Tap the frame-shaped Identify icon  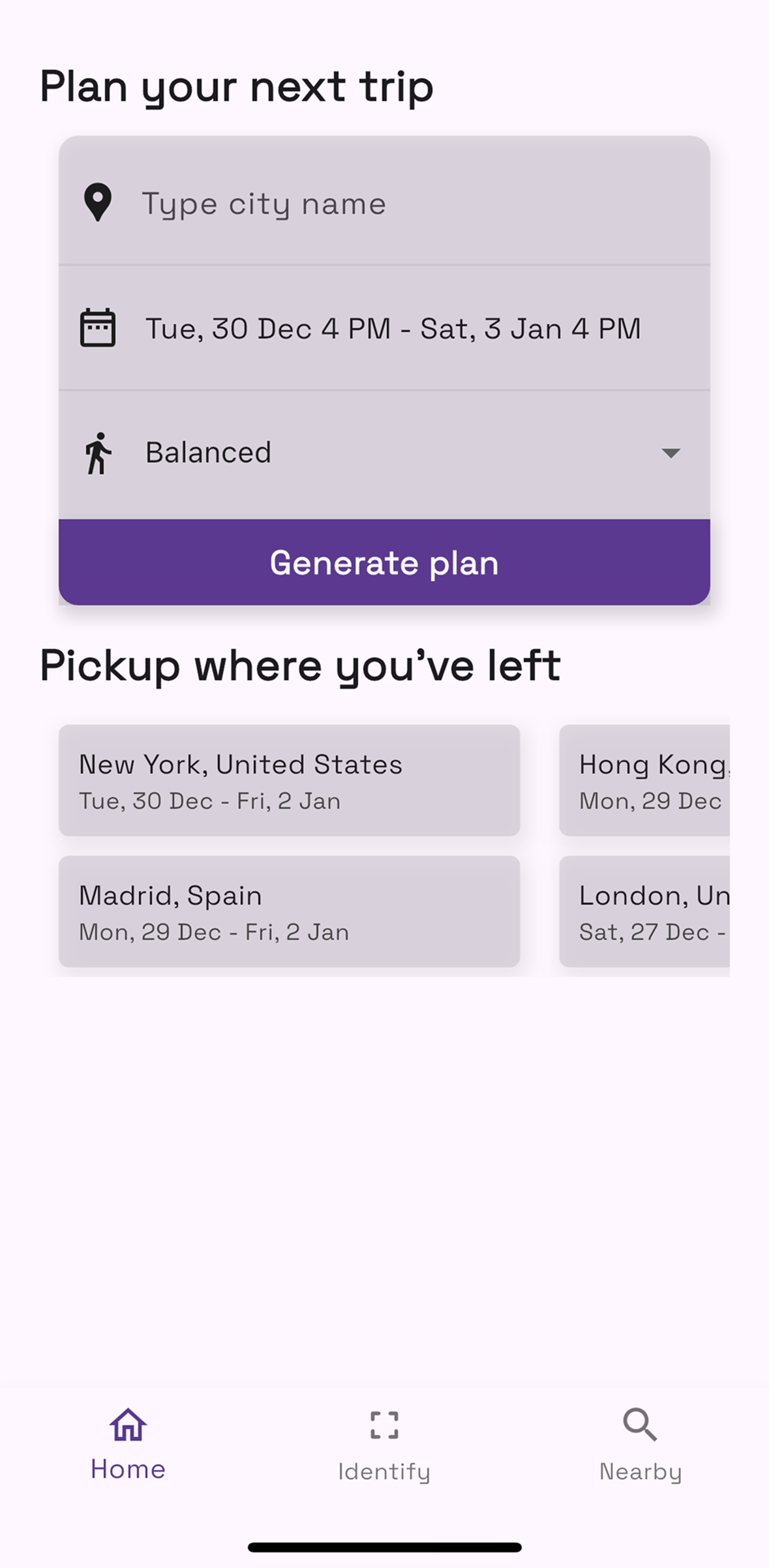point(384,1423)
